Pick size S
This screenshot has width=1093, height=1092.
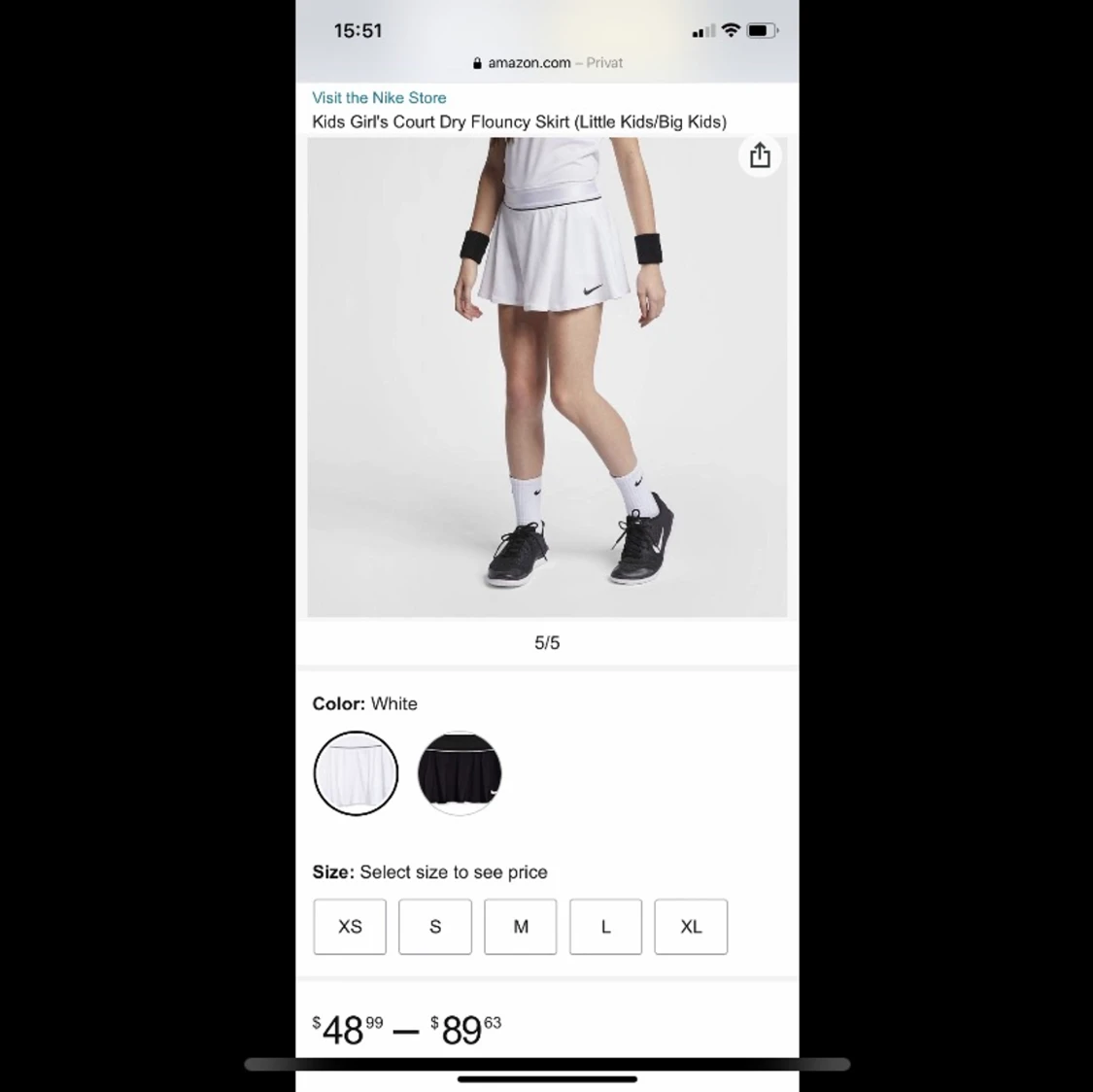435,927
